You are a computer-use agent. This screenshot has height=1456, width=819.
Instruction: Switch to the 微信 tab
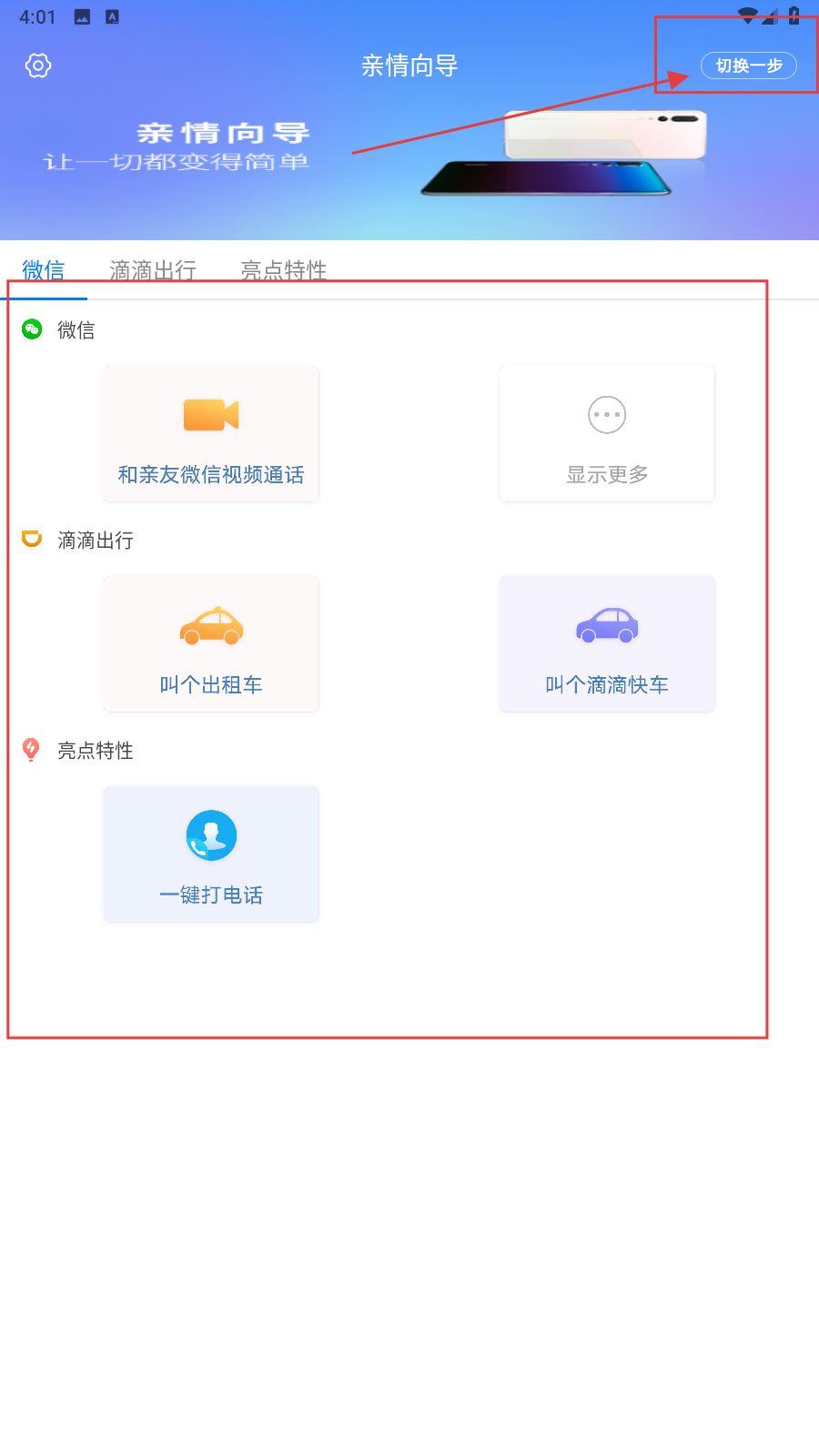click(44, 270)
